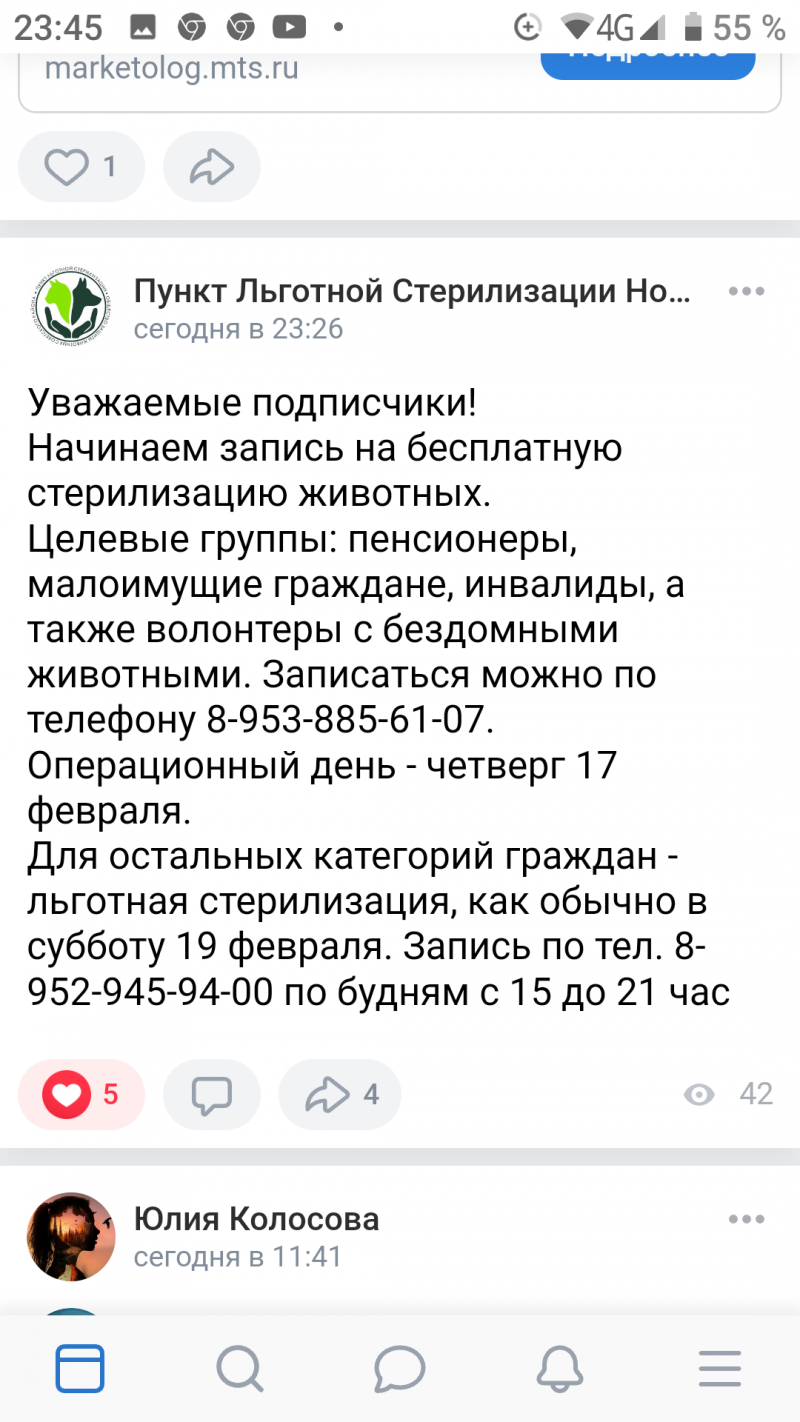800x1422 pixels.
Task: Open Пункт Льготной Стерилизации group page
Action: [412, 292]
